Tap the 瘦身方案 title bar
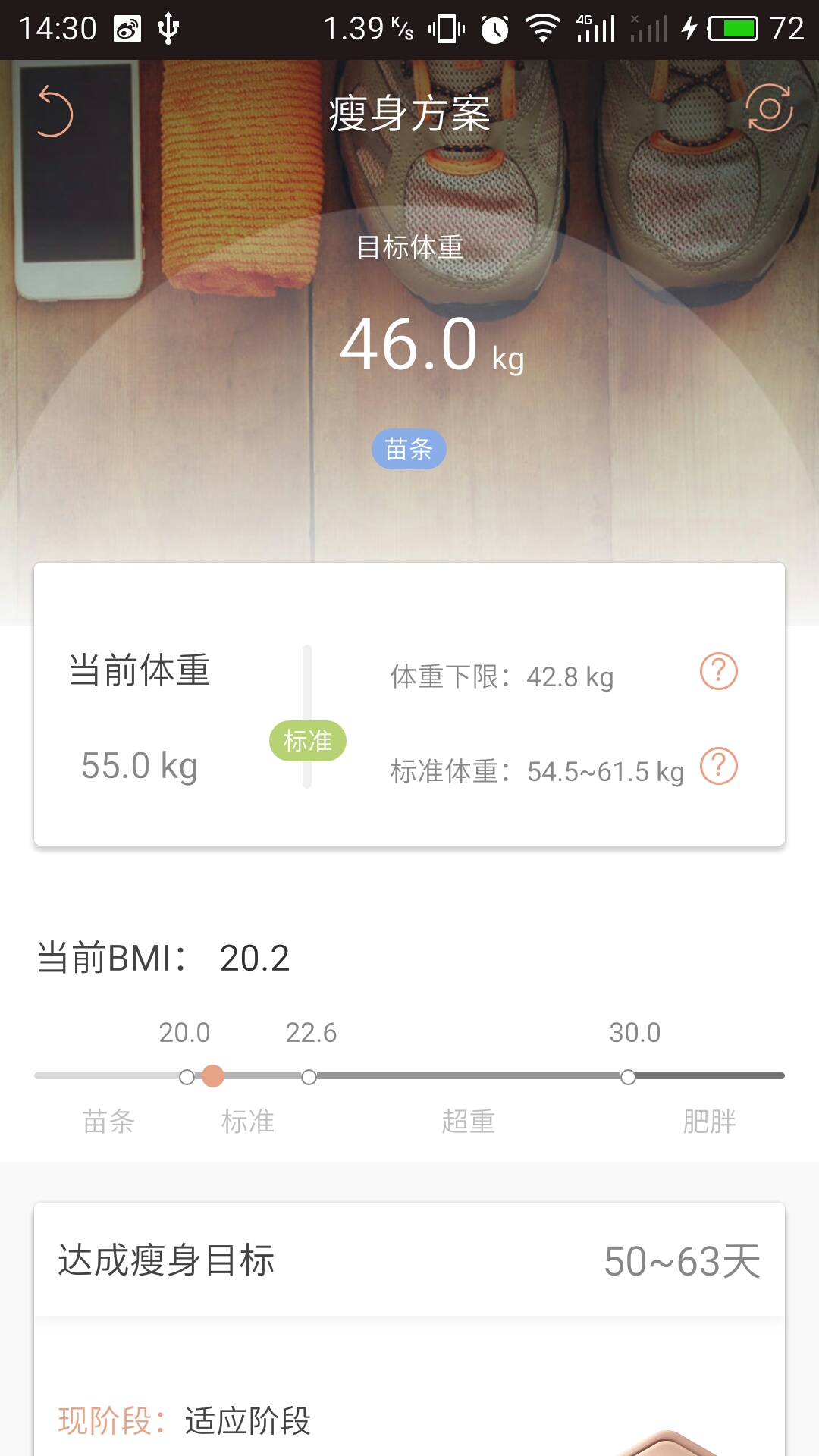The width and height of the screenshot is (819, 1456). tap(409, 111)
